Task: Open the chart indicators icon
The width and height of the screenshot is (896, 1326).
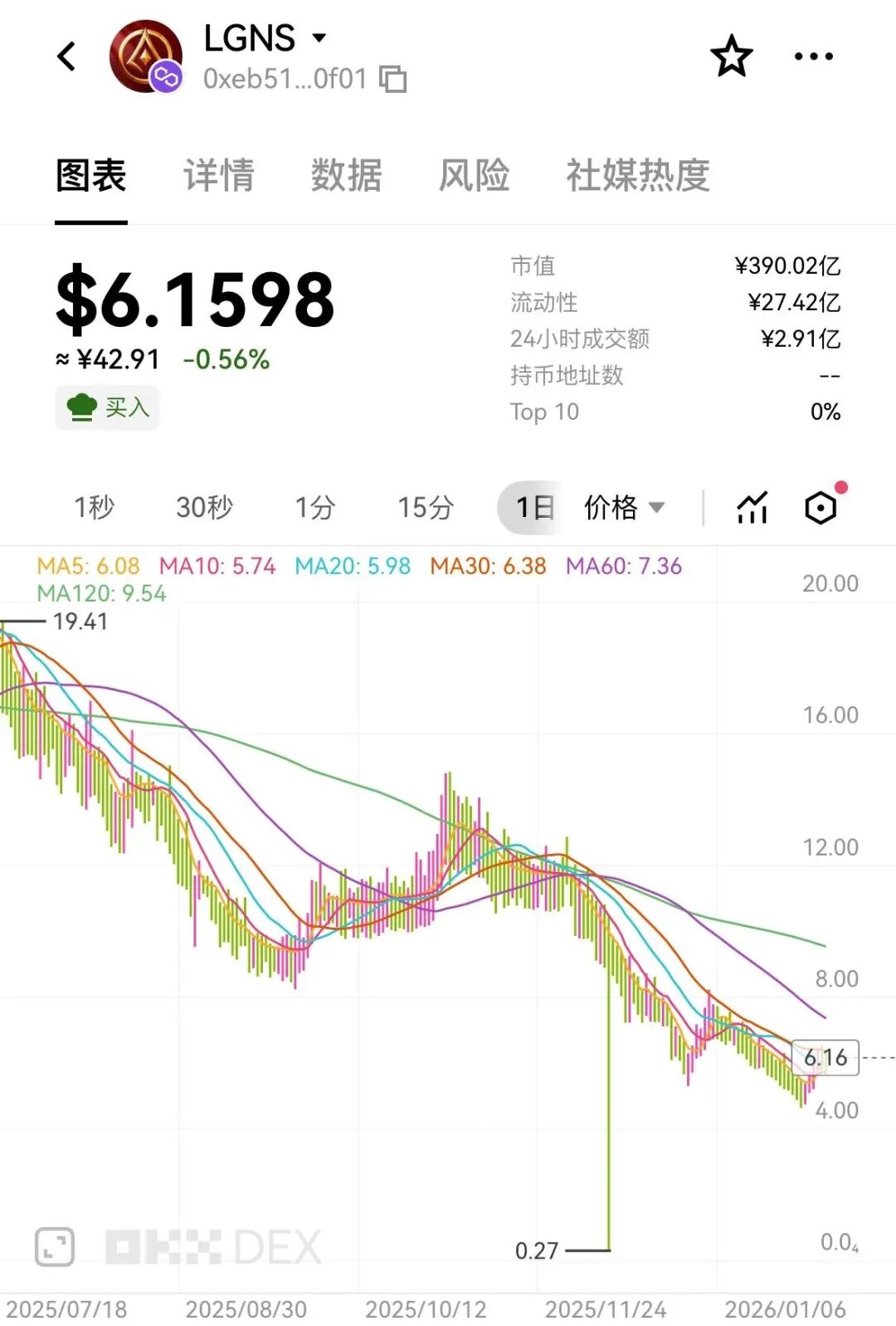Action: pyautogui.click(x=752, y=507)
